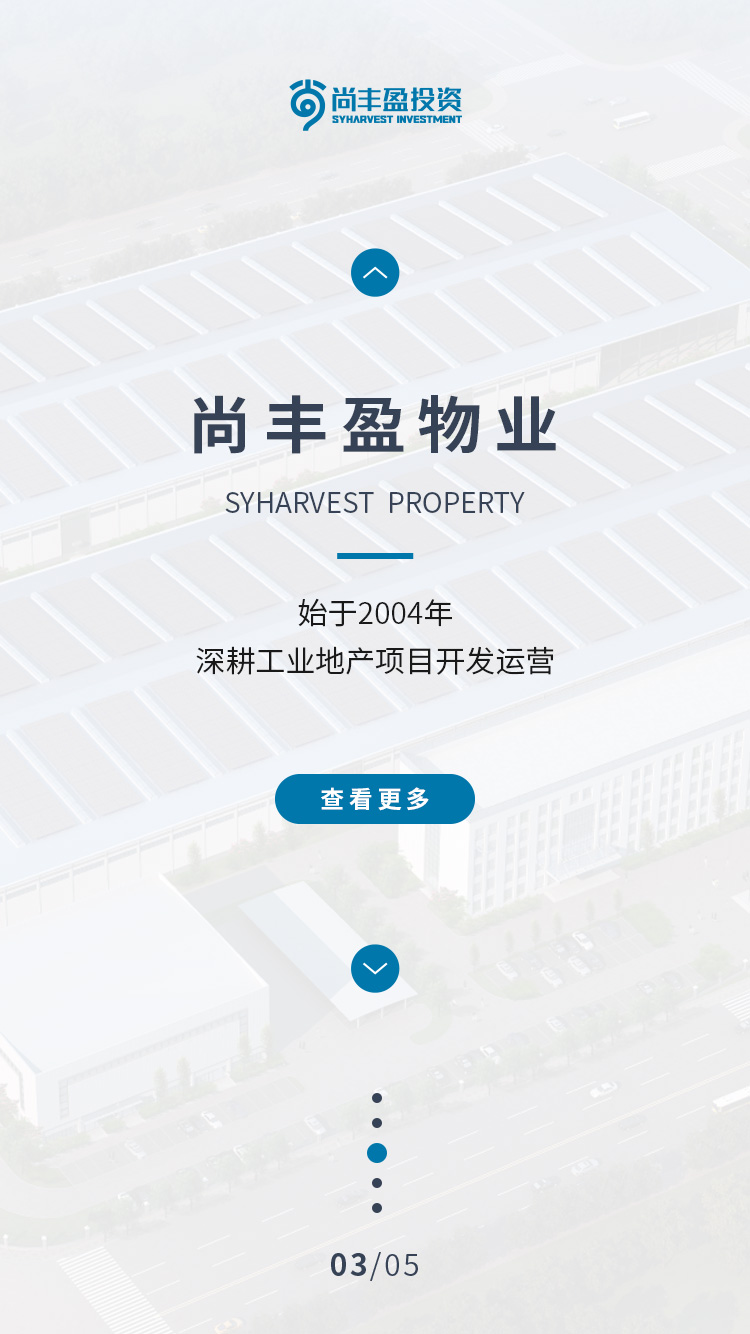Advance to next slide with down arrow
The height and width of the screenshot is (1334, 750).
(375, 968)
